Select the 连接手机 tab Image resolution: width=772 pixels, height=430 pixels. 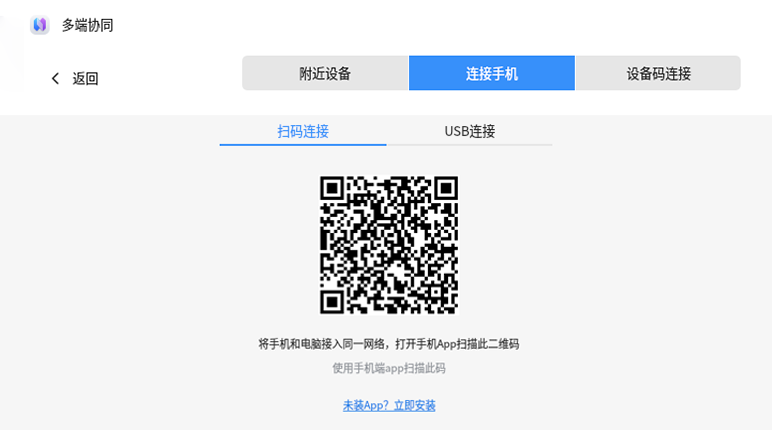pyautogui.click(x=491, y=73)
